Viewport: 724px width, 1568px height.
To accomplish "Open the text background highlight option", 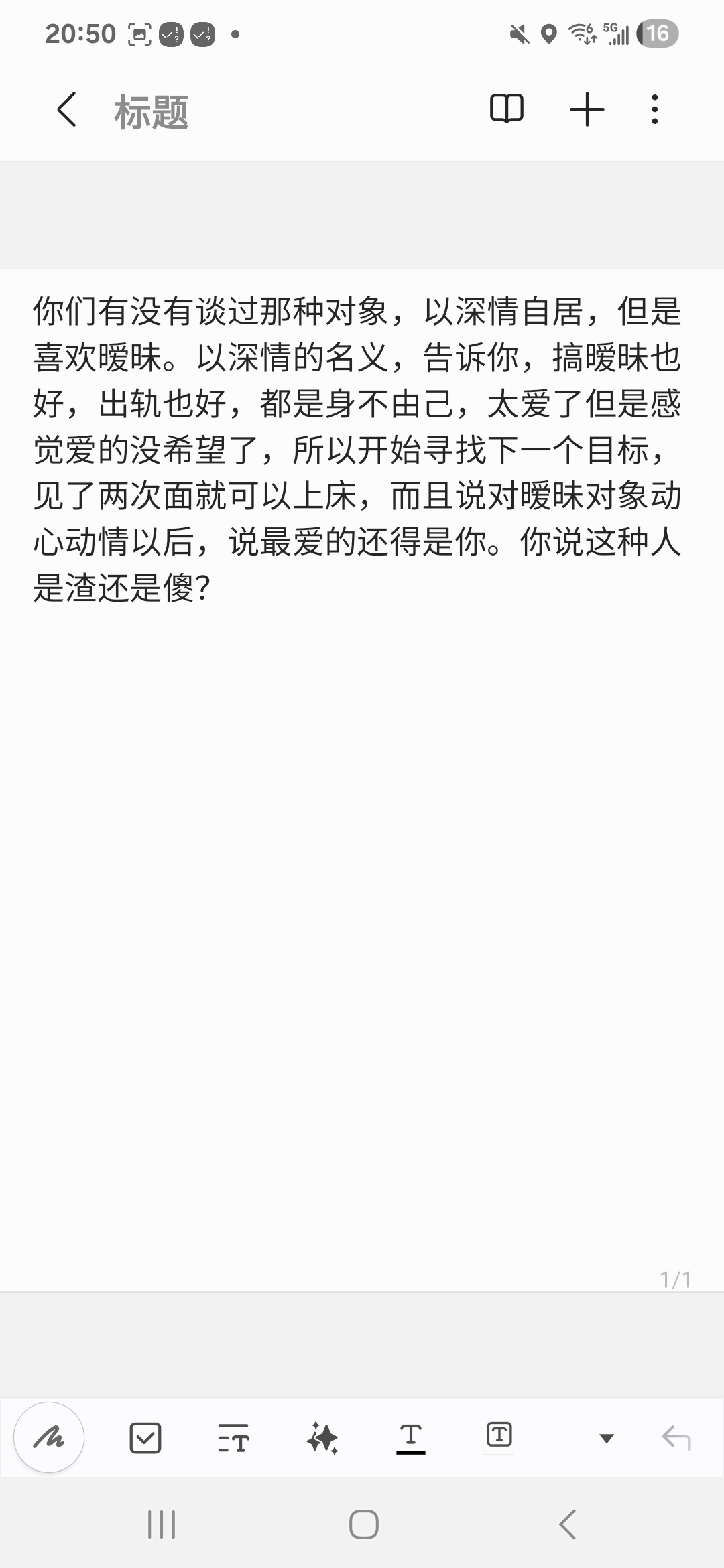I will click(x=499, y=1438).
